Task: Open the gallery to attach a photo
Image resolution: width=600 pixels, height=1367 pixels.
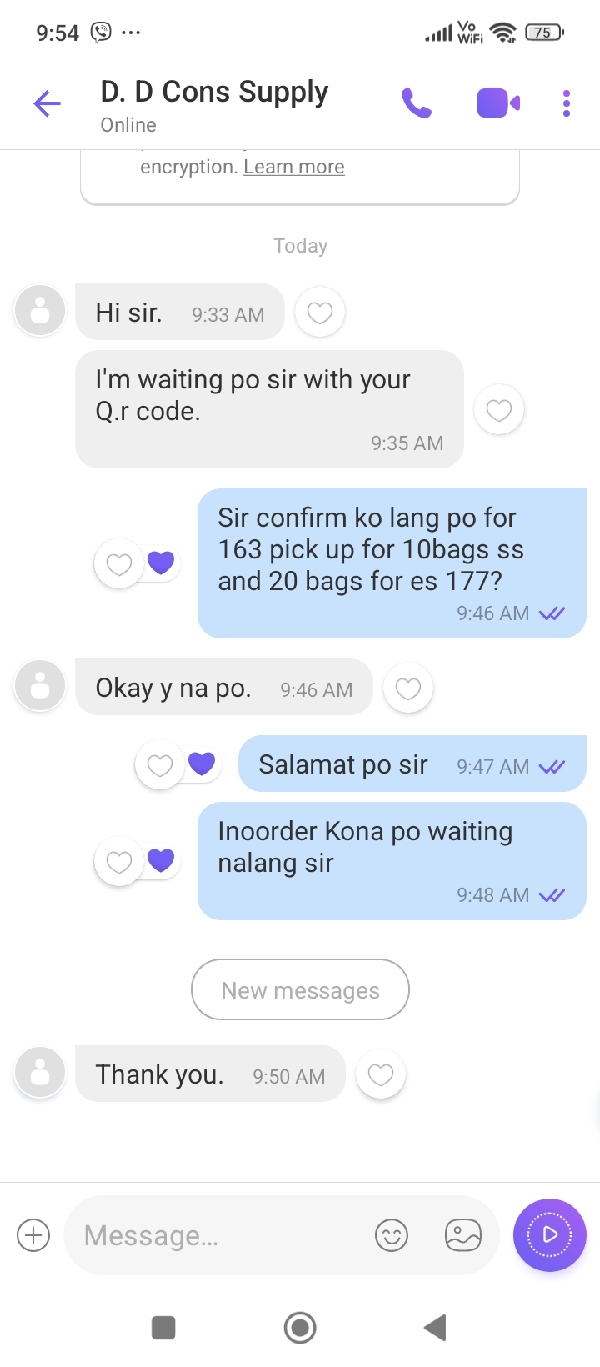Action: coord(463,1235)
